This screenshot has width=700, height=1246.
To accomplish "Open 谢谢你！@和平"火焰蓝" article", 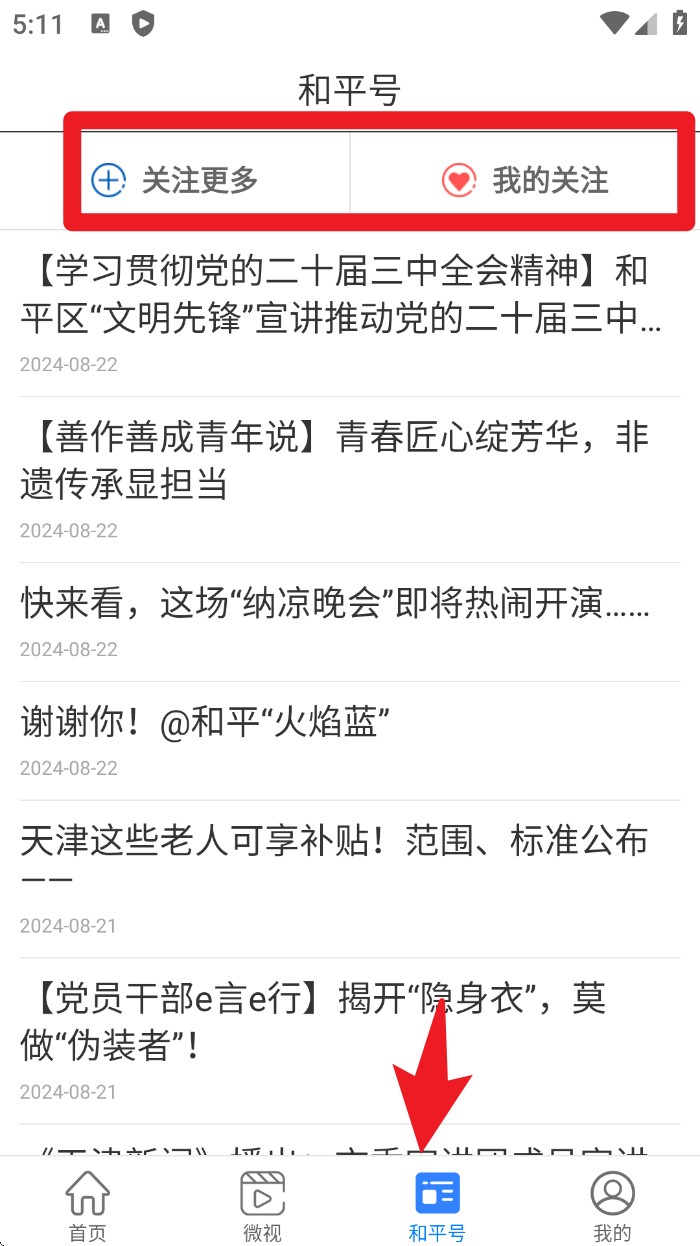I will (205, 723).
